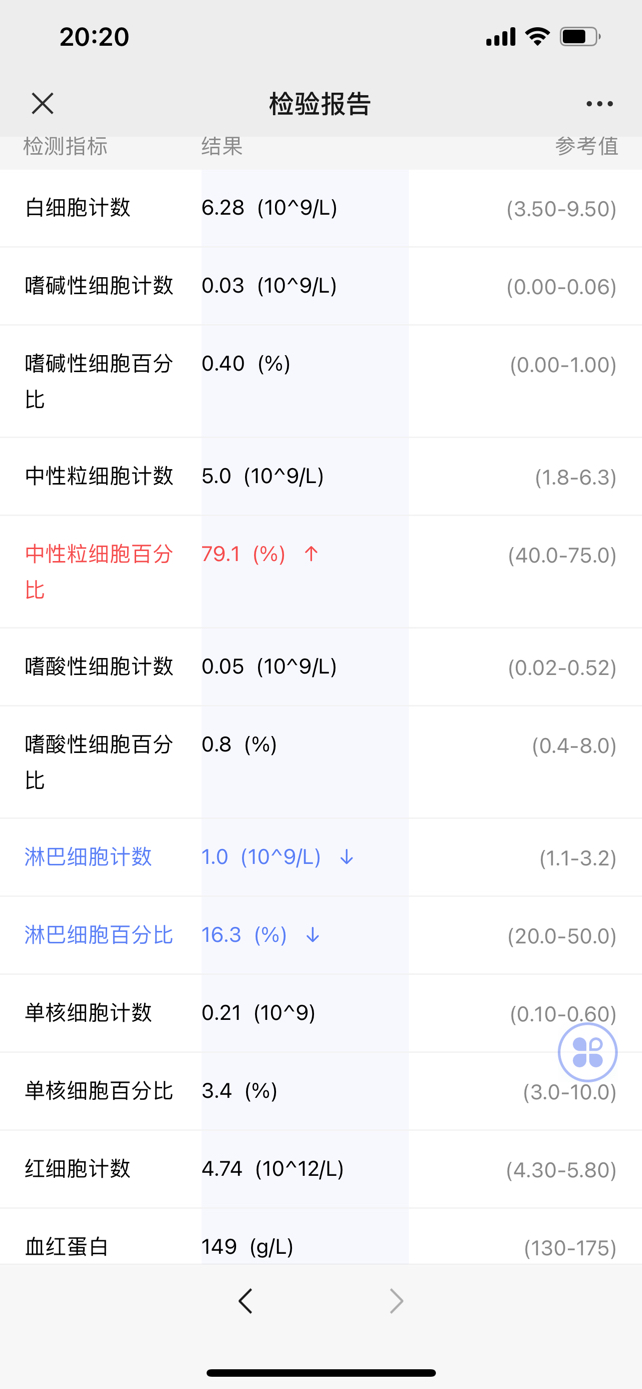Viewport: 642px width, 1389px height.
Task: Close the 检验报告 page
Action: pyautogui.click(x=42, y=103)
